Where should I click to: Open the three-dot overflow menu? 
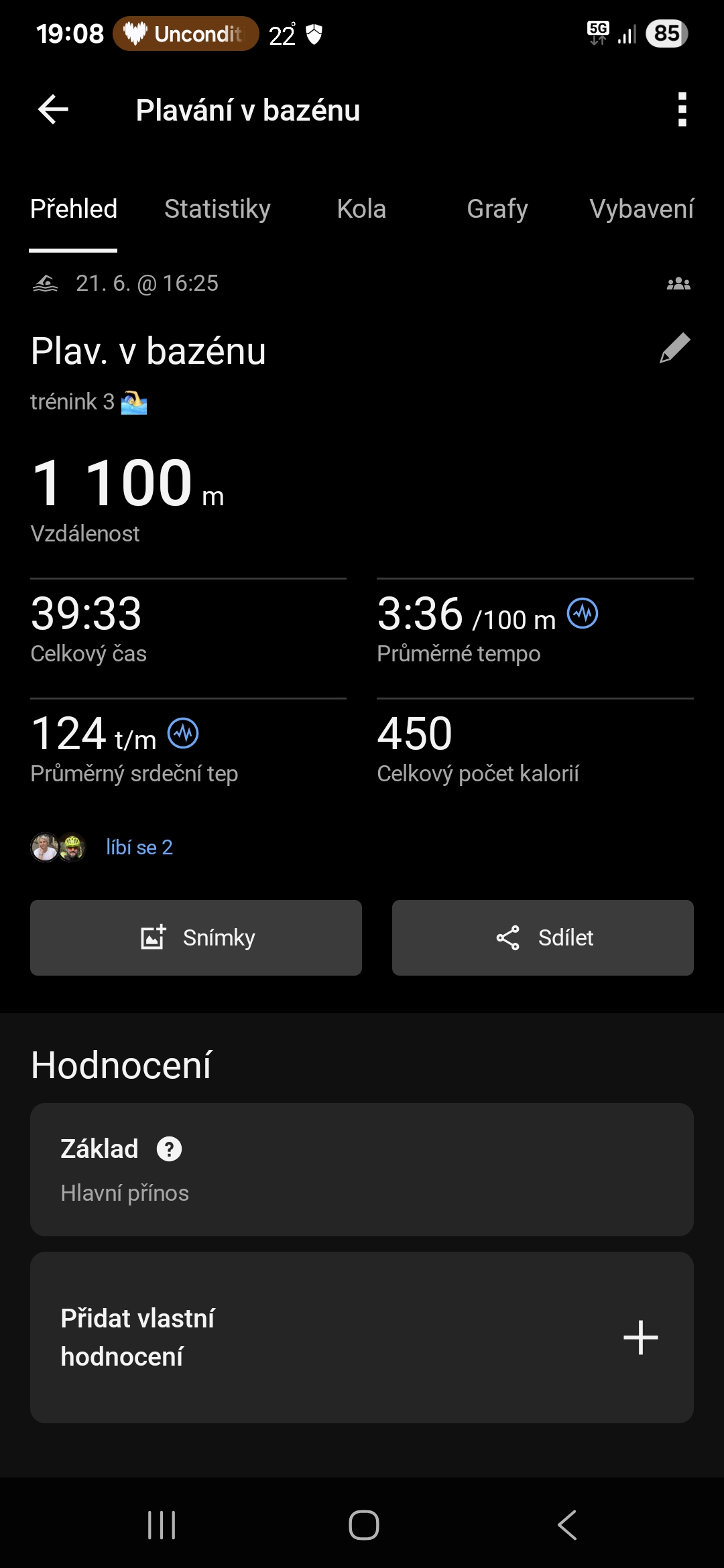682,110
